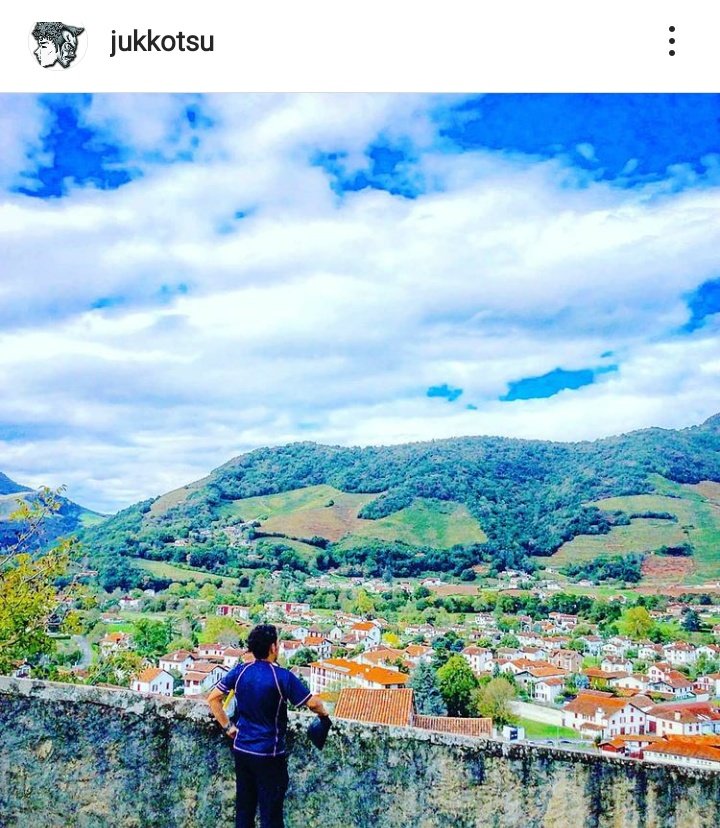Tap the landscape photo post
This screenshot has height=828, width=720.
tap(360, 460)
